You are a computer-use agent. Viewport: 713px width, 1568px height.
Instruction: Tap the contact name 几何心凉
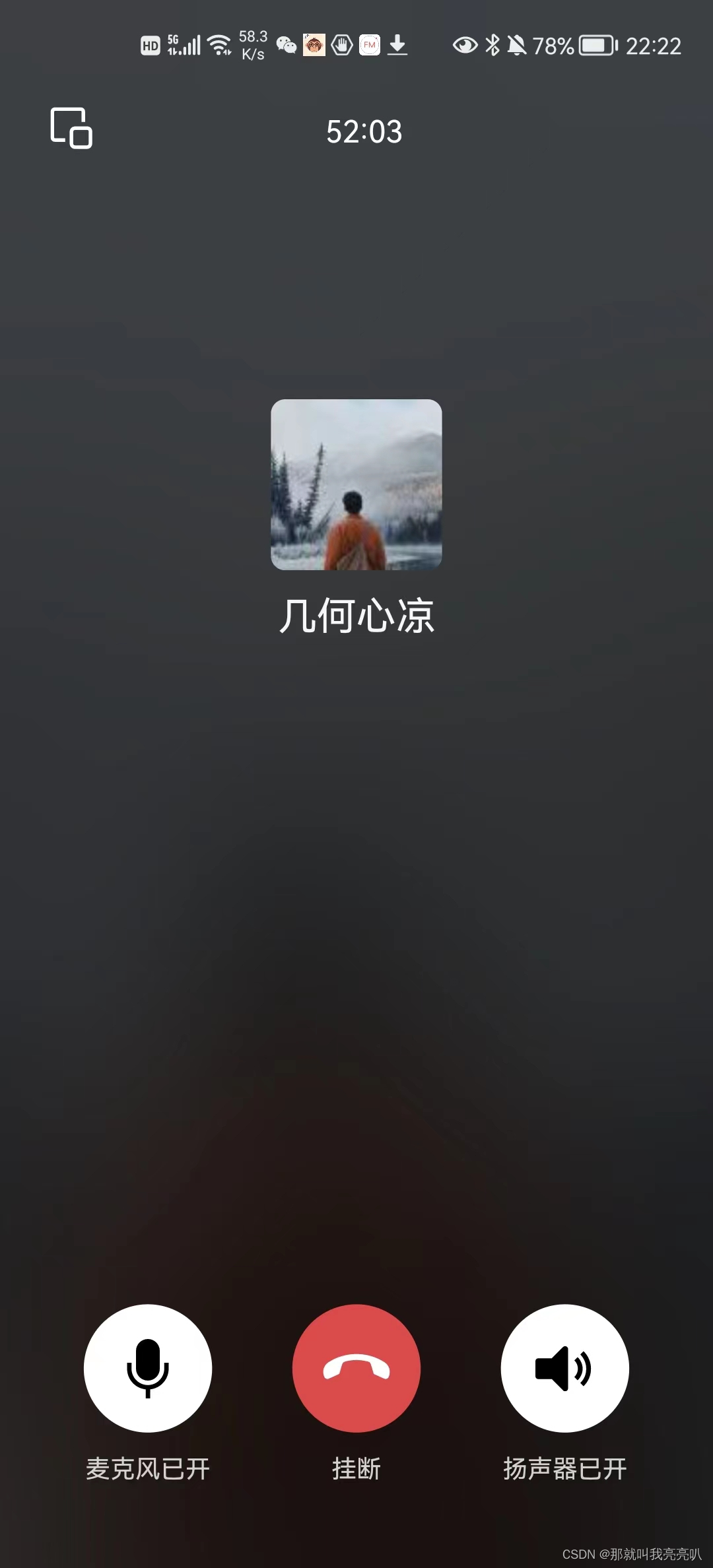coord(356,614)
